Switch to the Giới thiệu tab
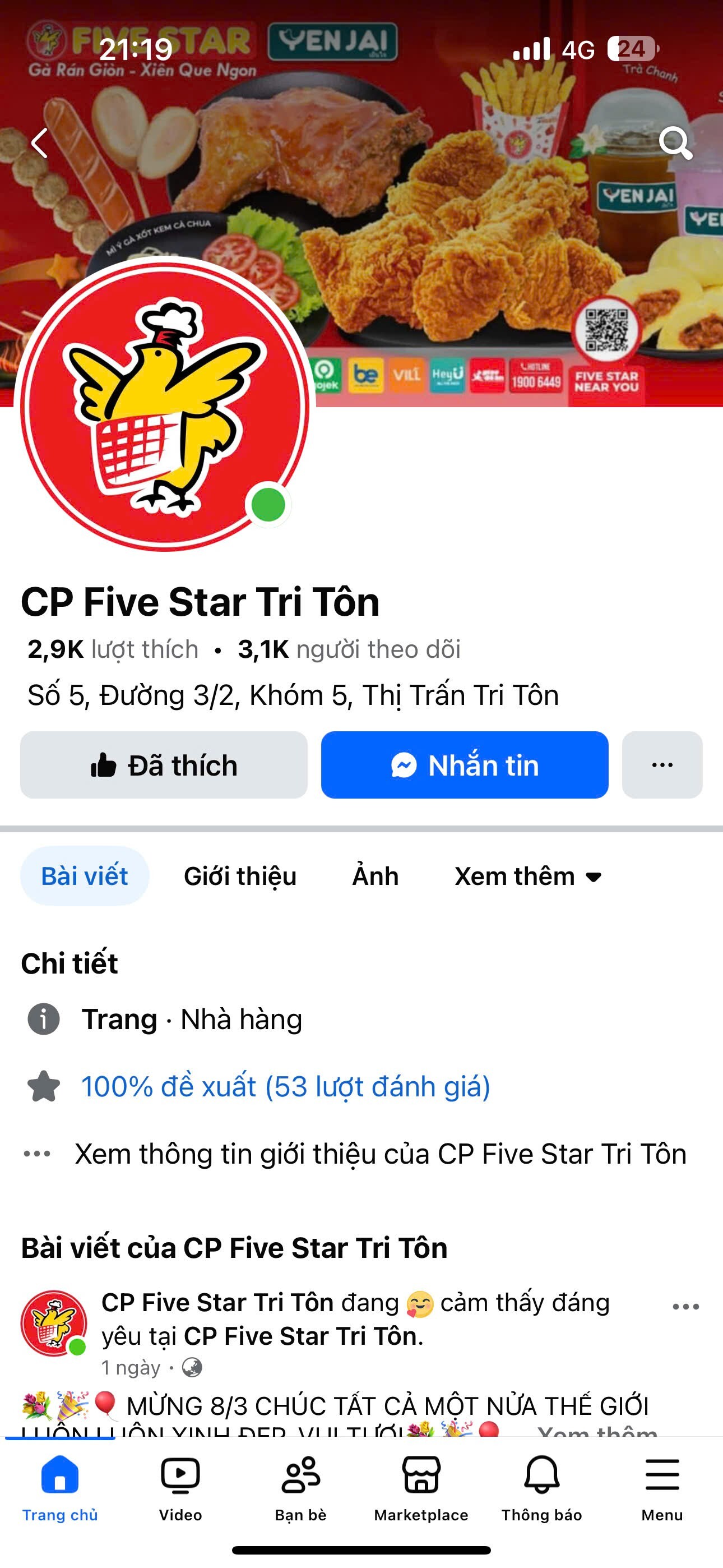The image size is (723, 1568). point(240,877)
